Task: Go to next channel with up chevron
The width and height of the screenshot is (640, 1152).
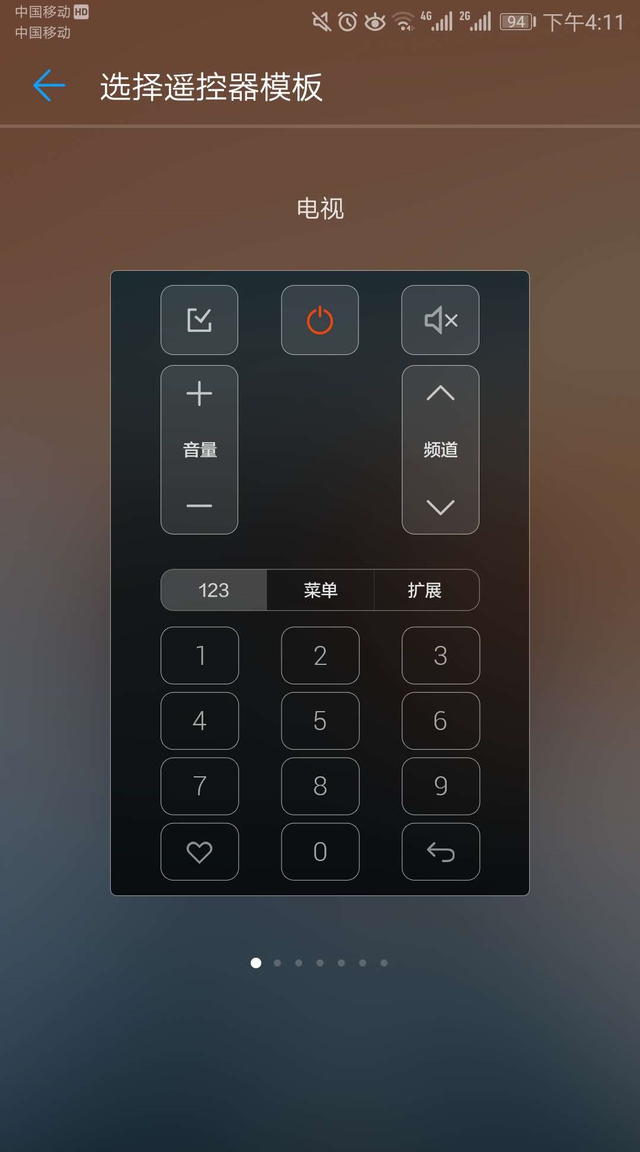Action: coord(440,394)
